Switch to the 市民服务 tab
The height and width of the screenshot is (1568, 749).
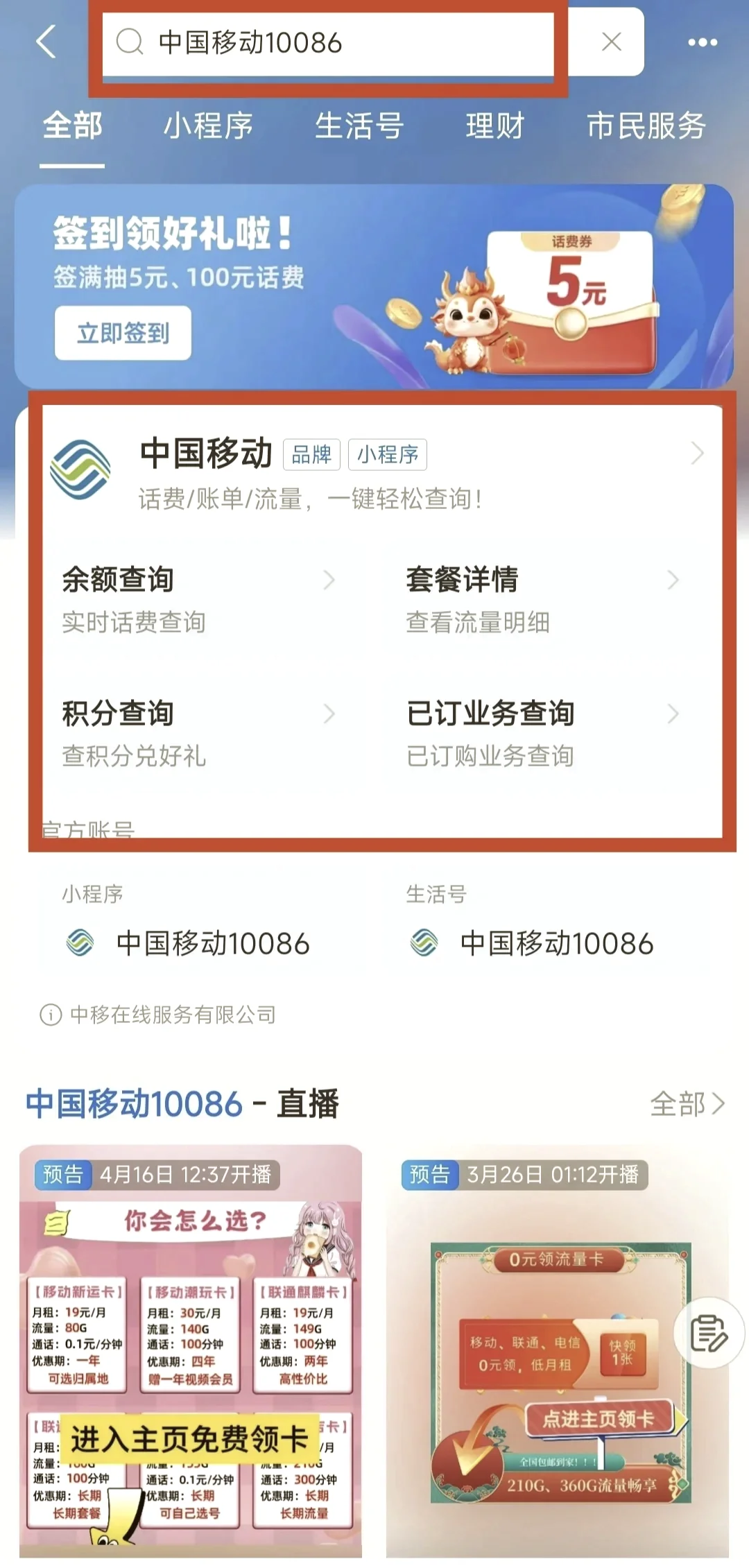point(646,126)
